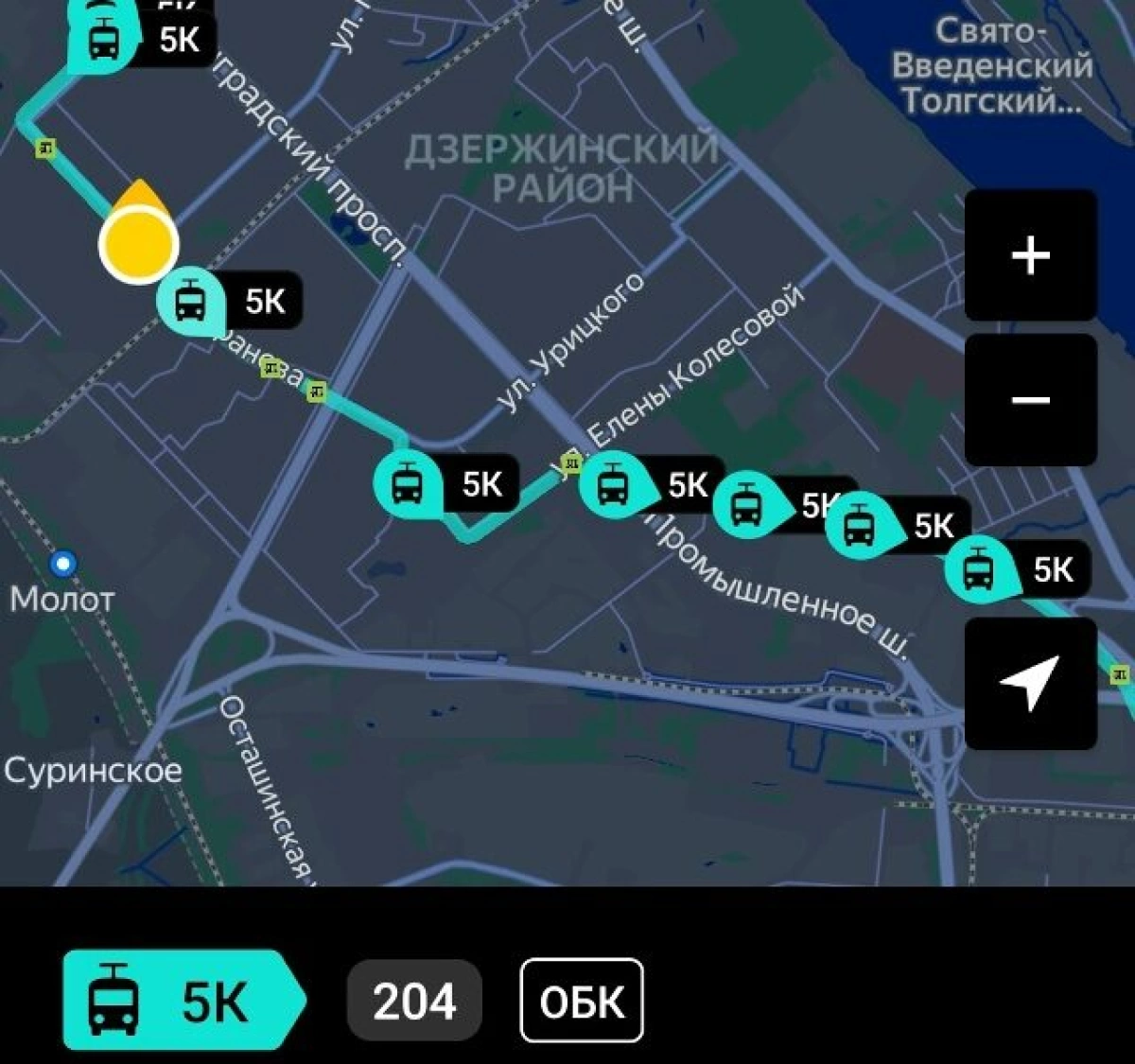1135x1064 pixels.
Task: Open the Молот place marker
Action: pyautogui.click(x=63, y=565)
